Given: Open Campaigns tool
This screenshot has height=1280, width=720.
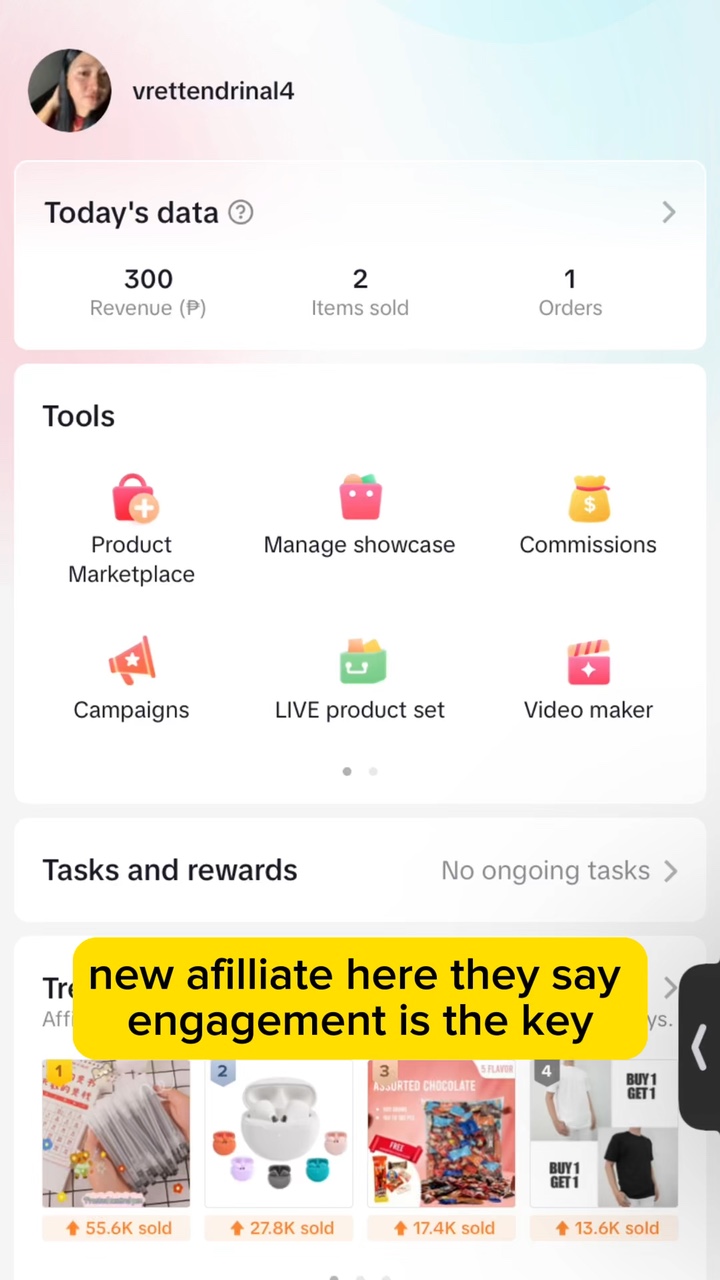Looking at the screenshot, I should pyautogui.click(x=132, y=678).
